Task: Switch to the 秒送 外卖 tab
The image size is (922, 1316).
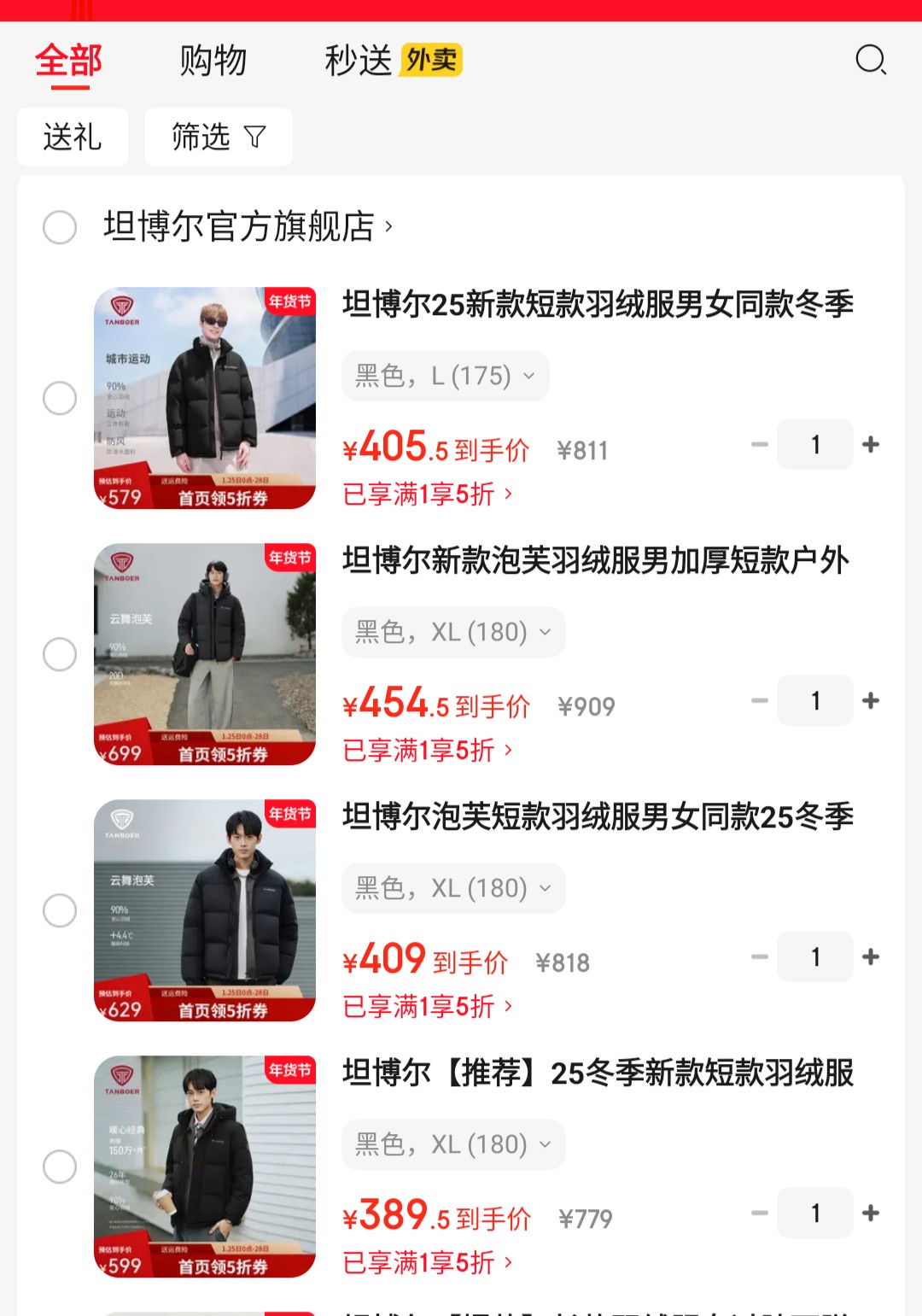Action: tap(393, 61)
